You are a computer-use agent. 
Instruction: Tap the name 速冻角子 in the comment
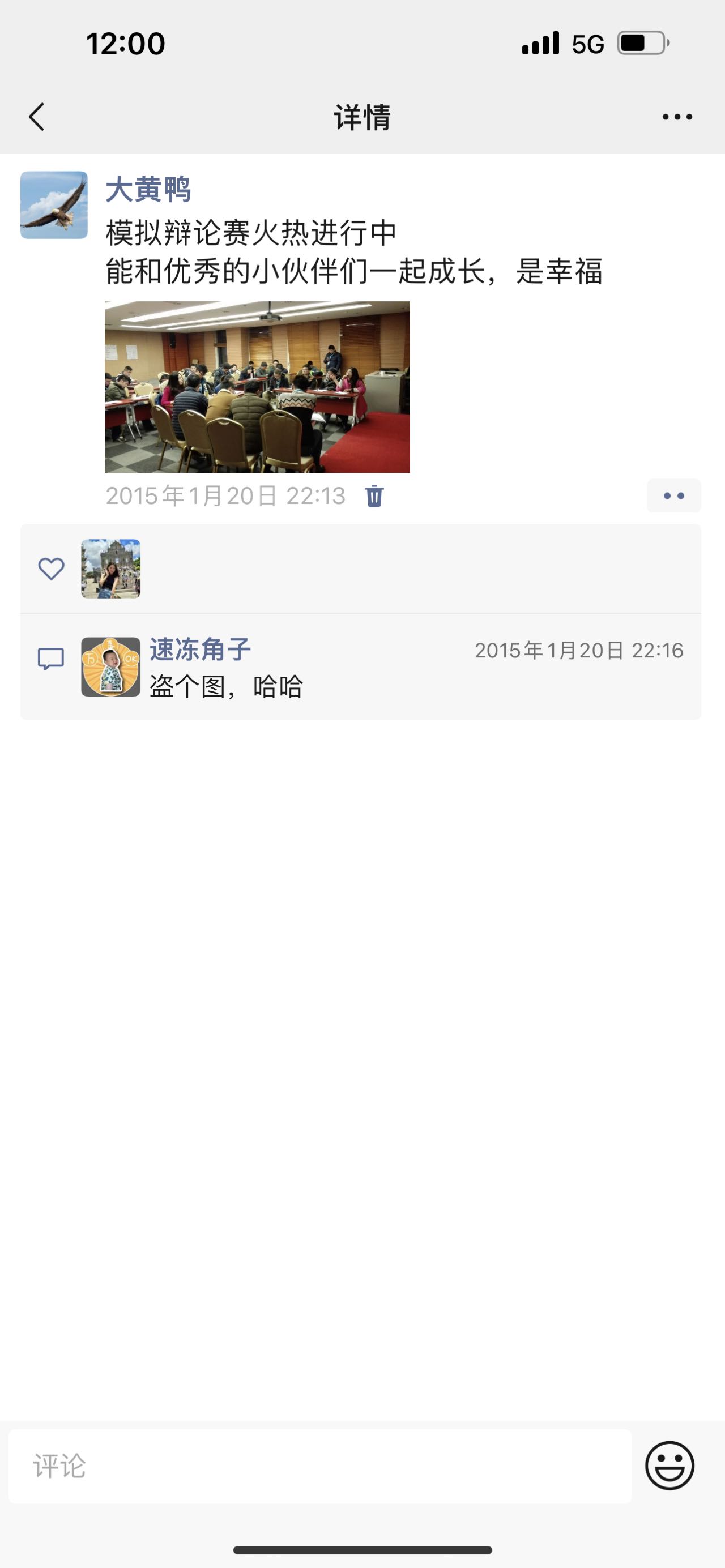pyautogui.click(x=201, y=650)
